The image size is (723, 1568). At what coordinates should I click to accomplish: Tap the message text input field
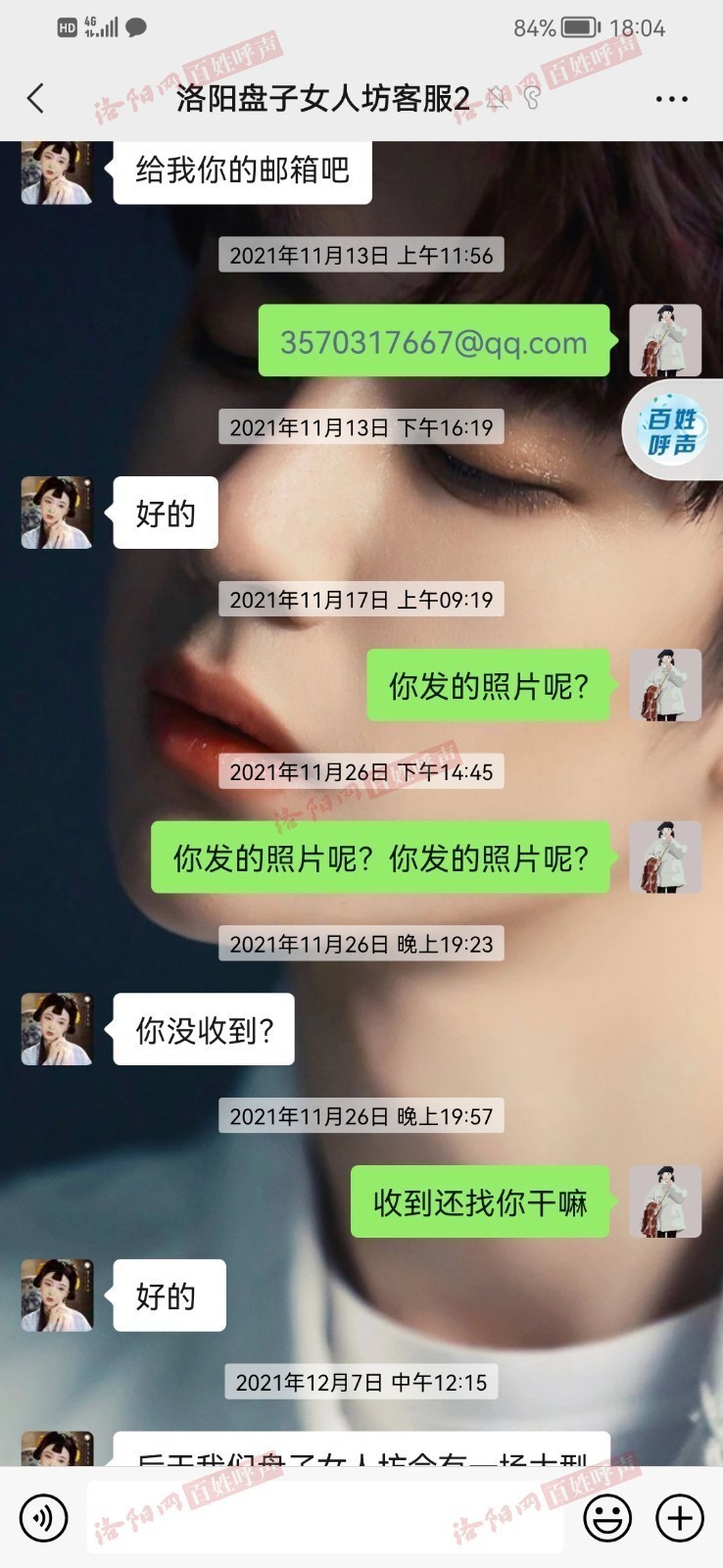(323, 1517)
